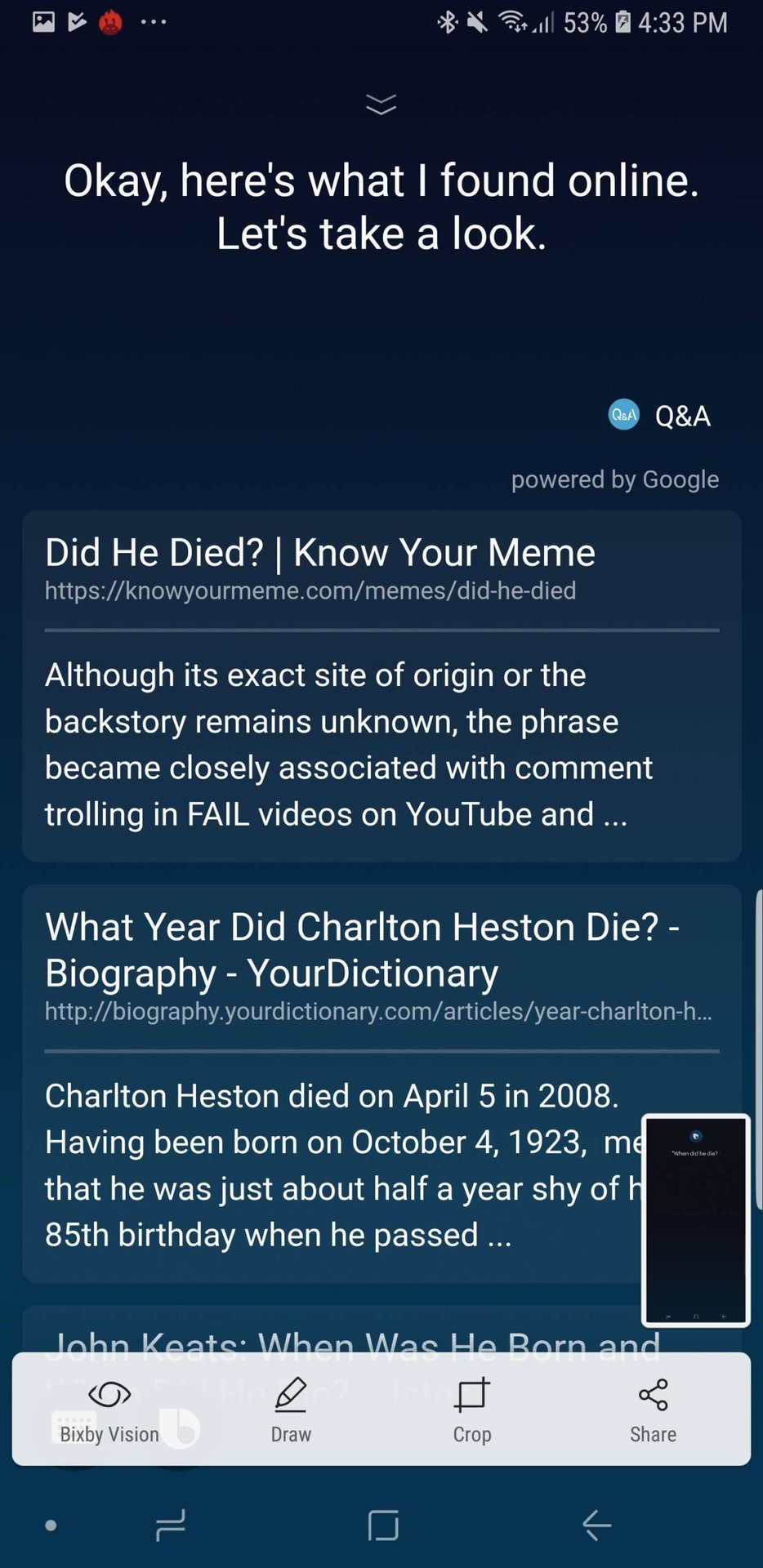
Task: Tap the home button in navigation bar
Action: (x=383, y=1525)
